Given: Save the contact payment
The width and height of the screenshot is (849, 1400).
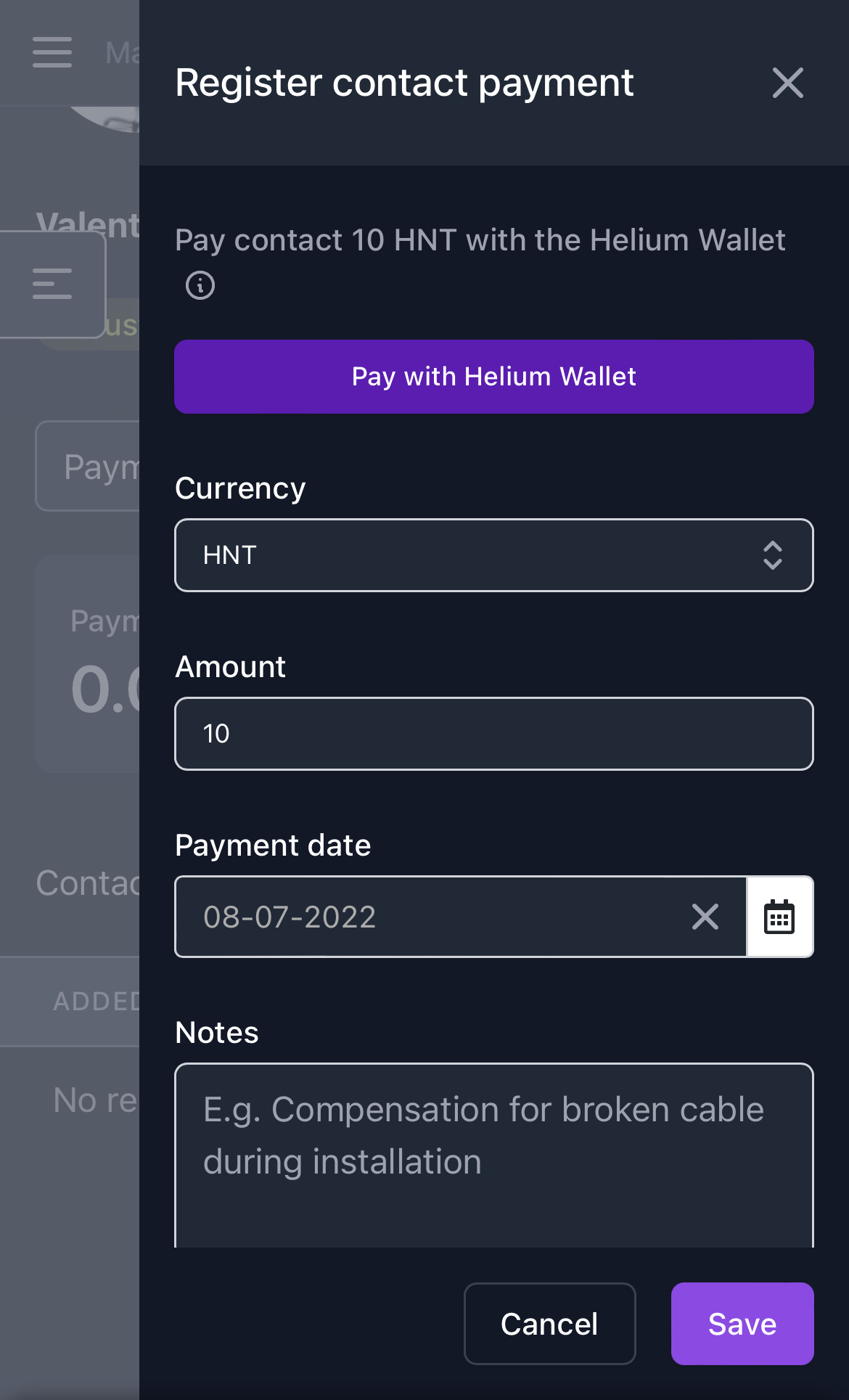Looking at the screenshot, I should pyautogui.click(x=742, y=1324).
